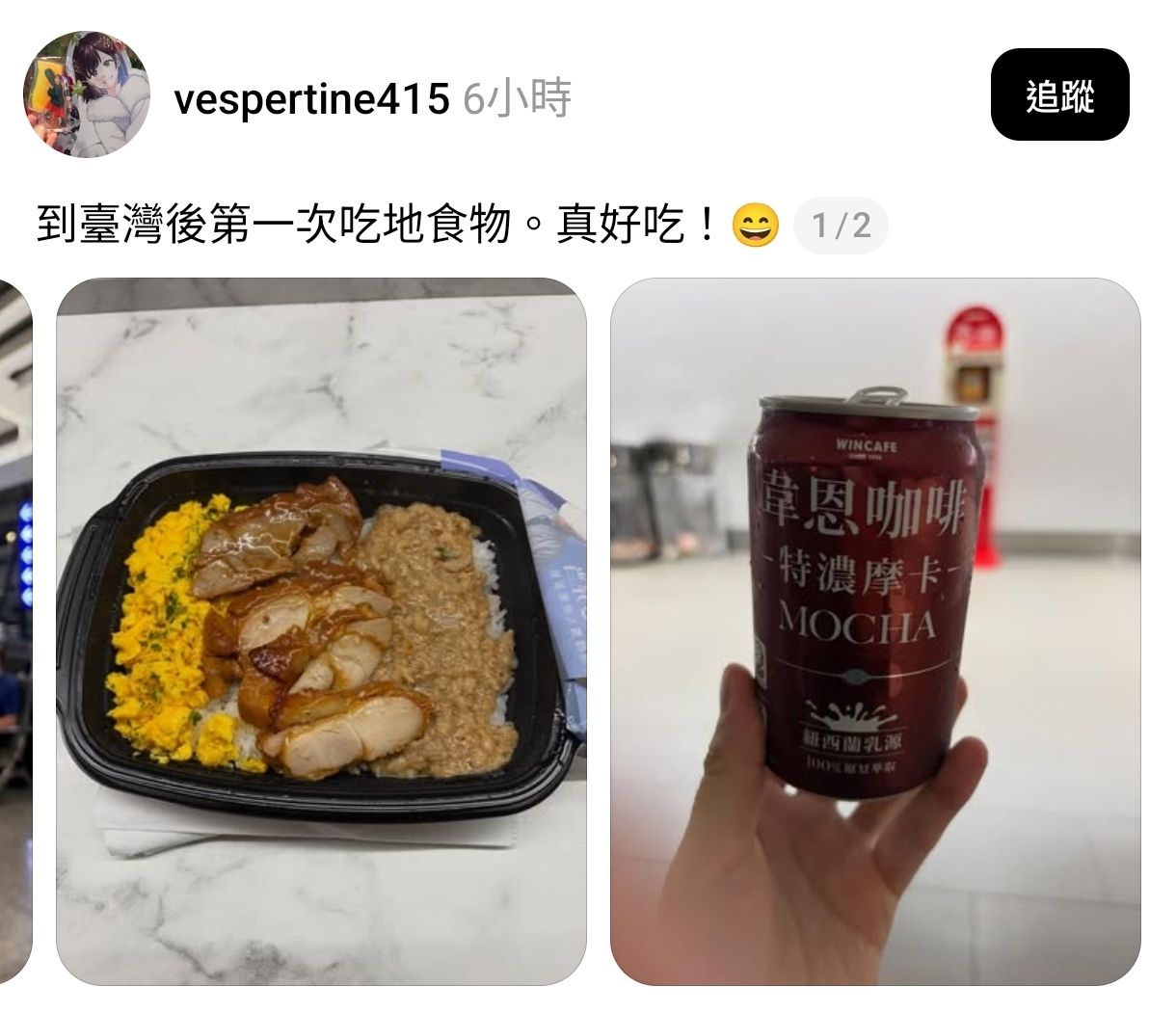Viewport: 1176px width, 1013px height.
Task: Follow vespertine415 with the 追蹤 button
Action: click(x=1059, y=94)
